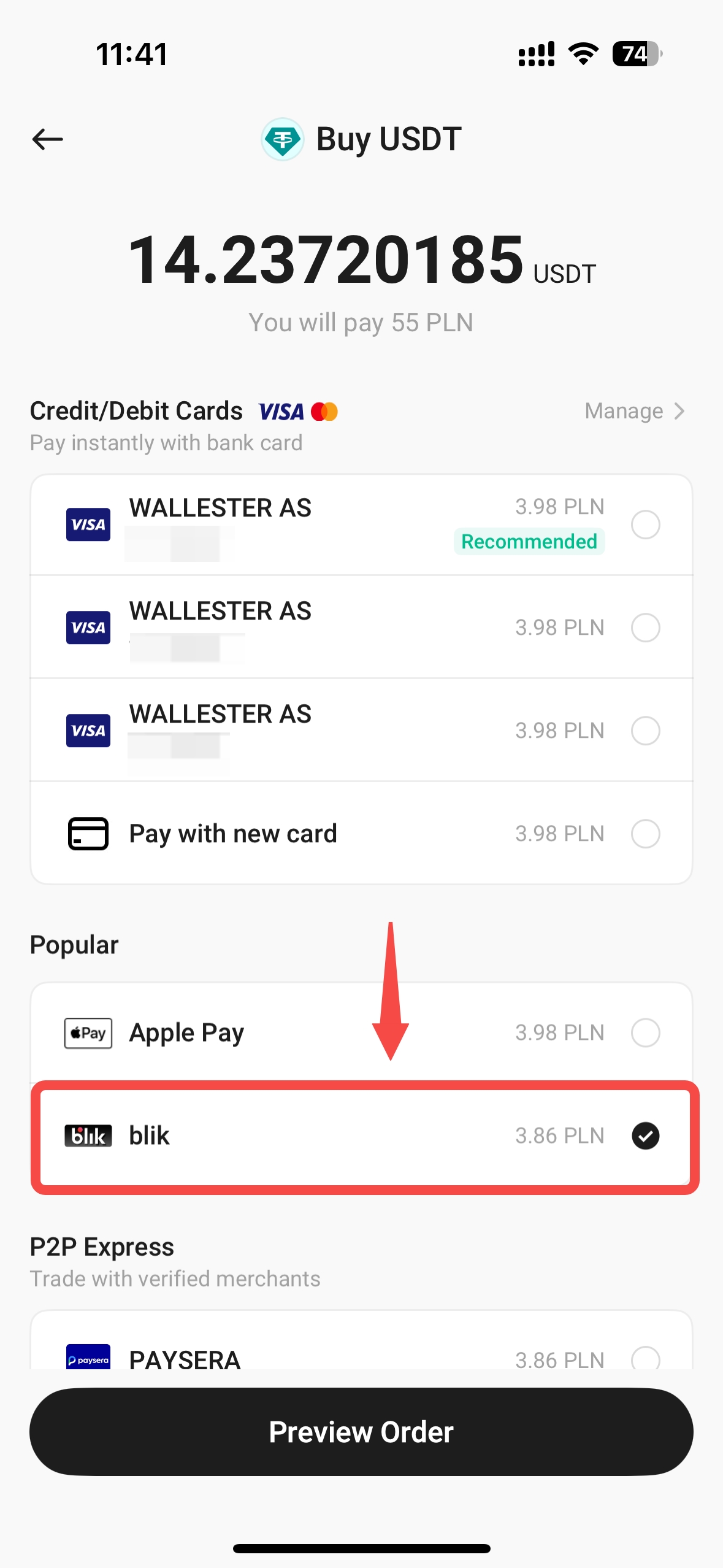
Task: Choose the Pay with new card option
Action: tap(646, 833)
